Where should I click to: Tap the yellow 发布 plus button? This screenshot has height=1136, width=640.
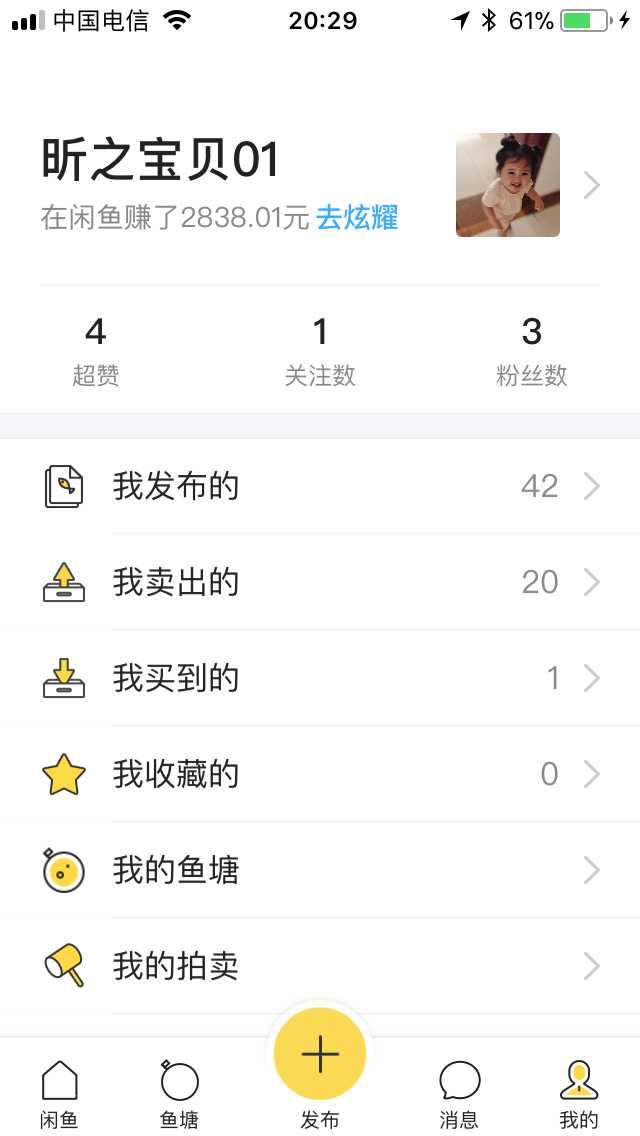[320, 1056]
